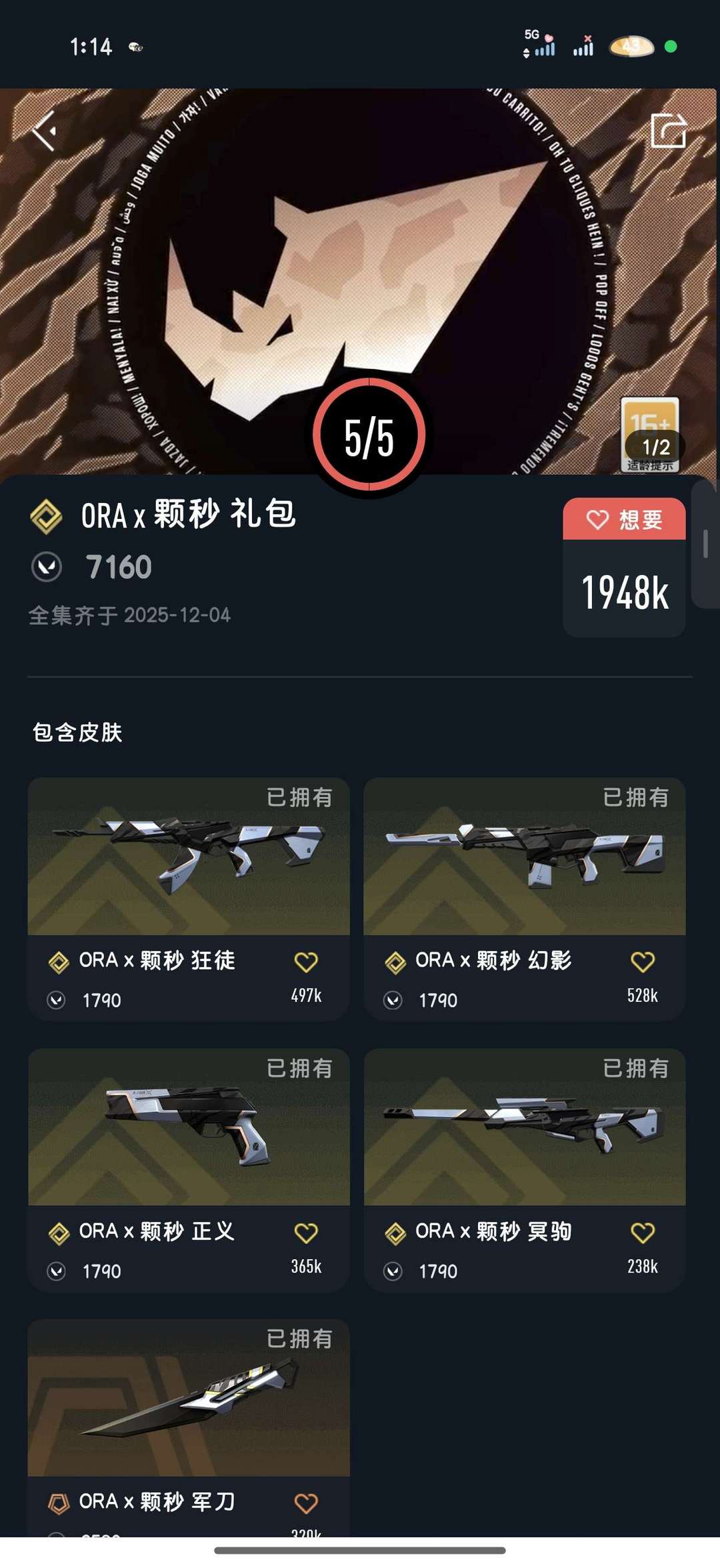This screenshot has height=1568, width=720.
Task: Open the ORA x 颗秒 正义 skin card
Action: pyautogui.click(x=189, y=1170)
